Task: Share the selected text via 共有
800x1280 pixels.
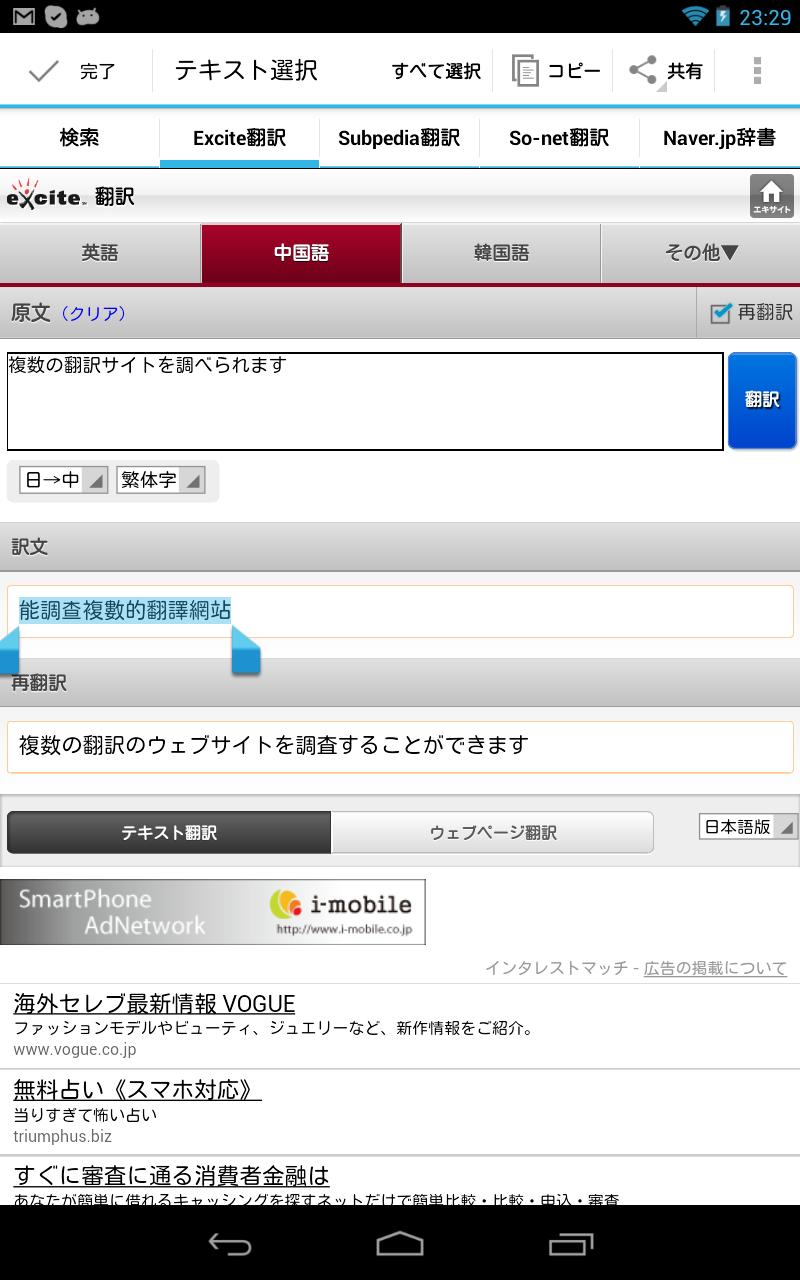Action: tap(665, 71)
